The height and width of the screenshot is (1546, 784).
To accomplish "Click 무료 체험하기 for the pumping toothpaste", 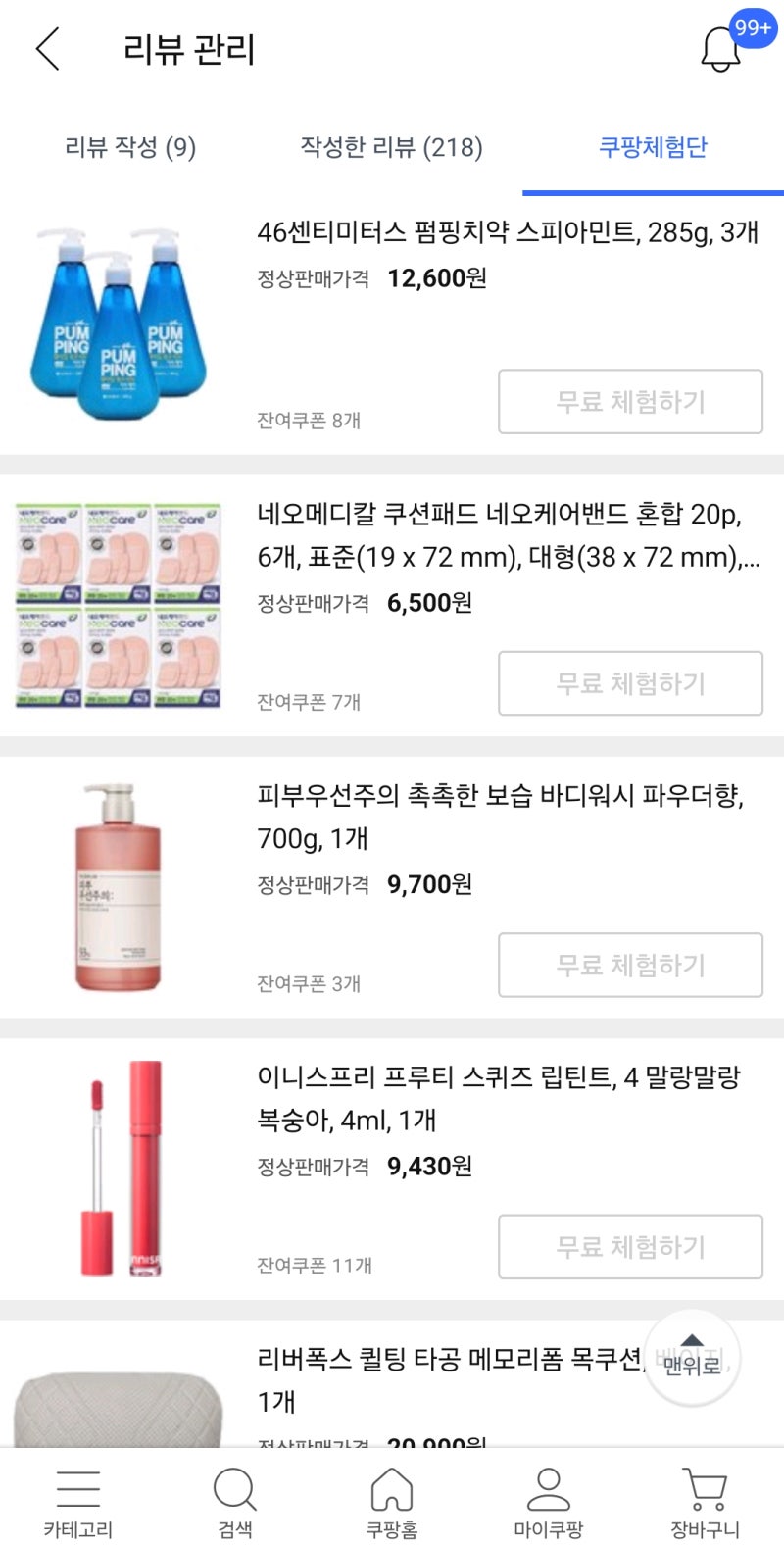I will (629, 402).
